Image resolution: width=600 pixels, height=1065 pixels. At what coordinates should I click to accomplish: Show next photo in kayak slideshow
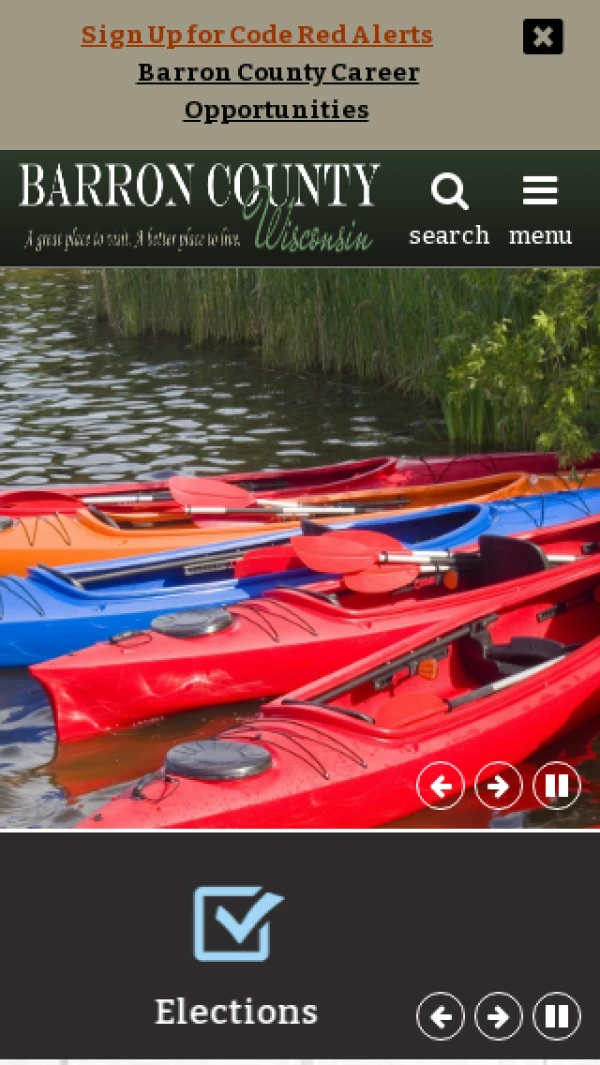pos(498,786)
